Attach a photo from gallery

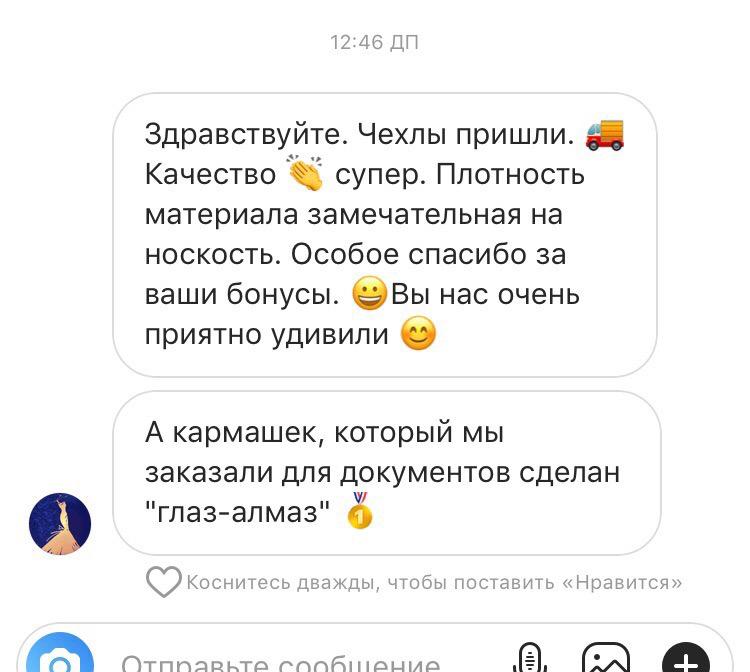point(606,660)
